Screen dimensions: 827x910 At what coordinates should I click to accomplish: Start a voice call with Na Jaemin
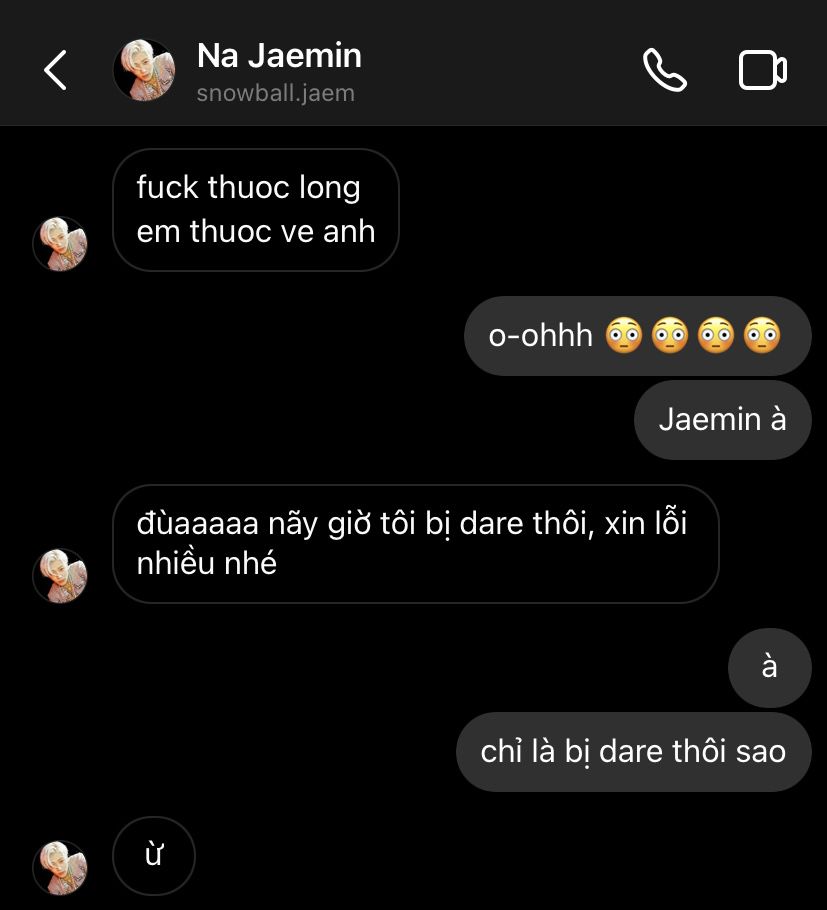(x=664, y=70)
